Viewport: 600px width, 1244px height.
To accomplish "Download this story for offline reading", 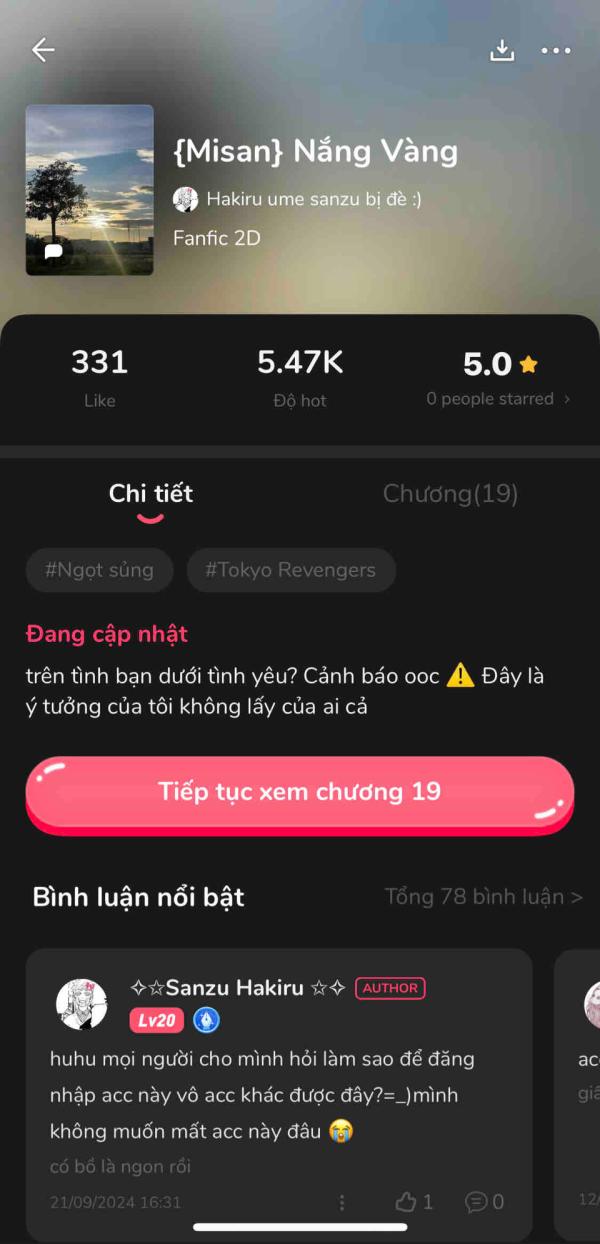I will [x=502, y=50].
